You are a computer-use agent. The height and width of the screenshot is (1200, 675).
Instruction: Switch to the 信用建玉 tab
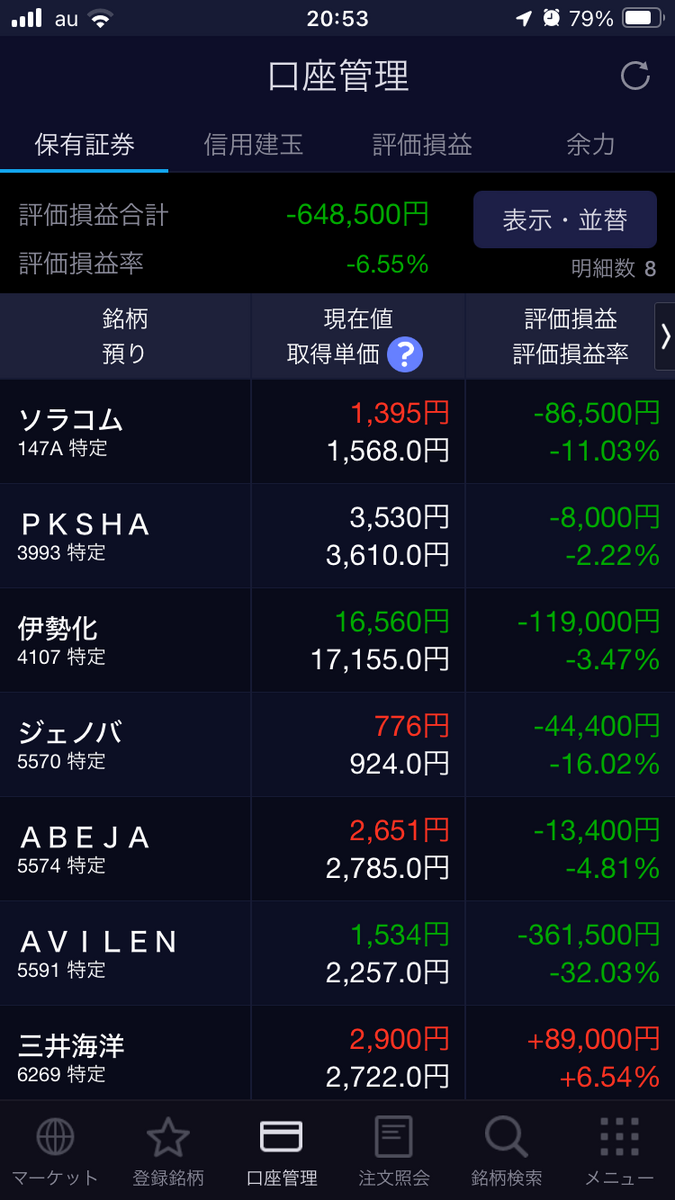pyautogui.click(x=253, y=145)
